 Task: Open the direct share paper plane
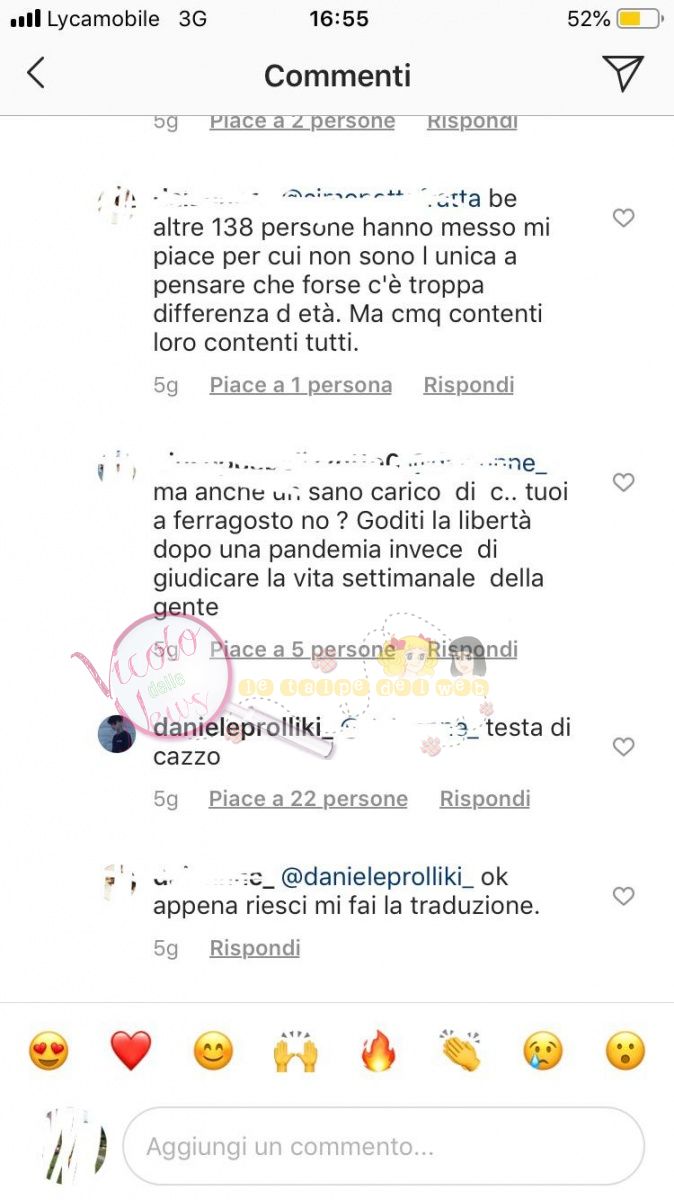622,74
